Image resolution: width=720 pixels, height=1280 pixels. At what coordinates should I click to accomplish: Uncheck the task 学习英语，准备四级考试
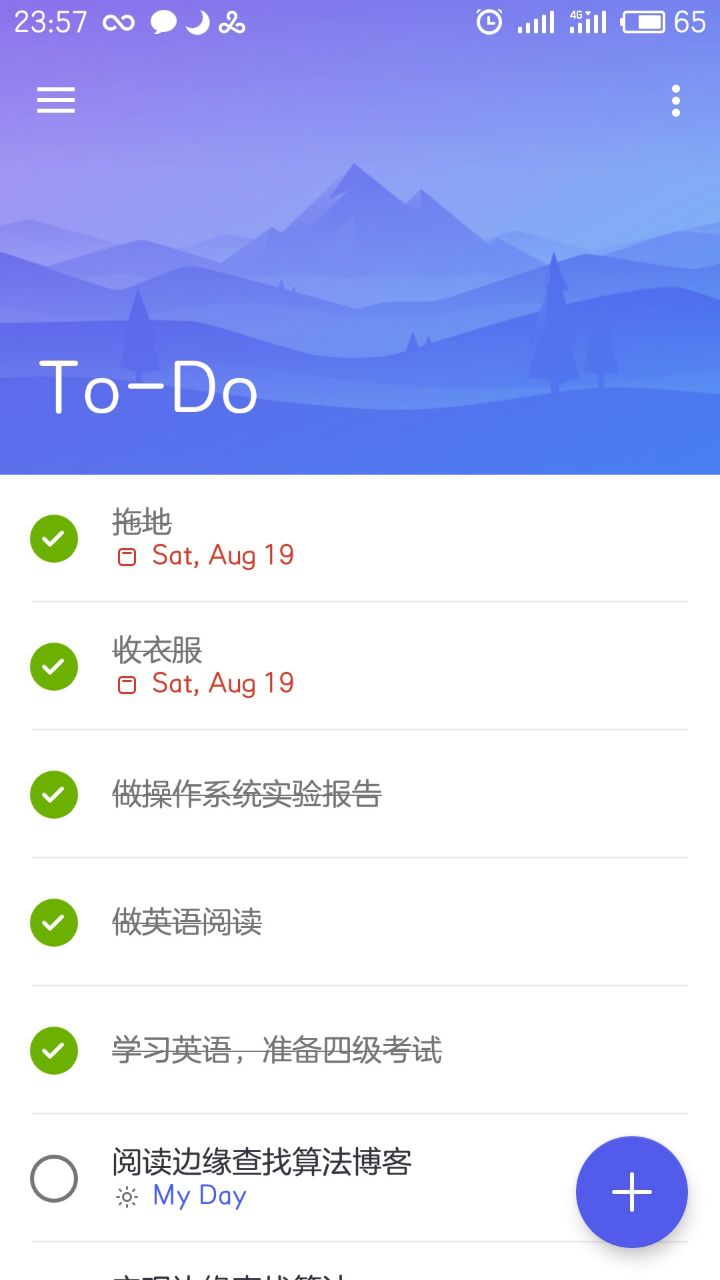pyautogui.click(x=54, y=1050)
